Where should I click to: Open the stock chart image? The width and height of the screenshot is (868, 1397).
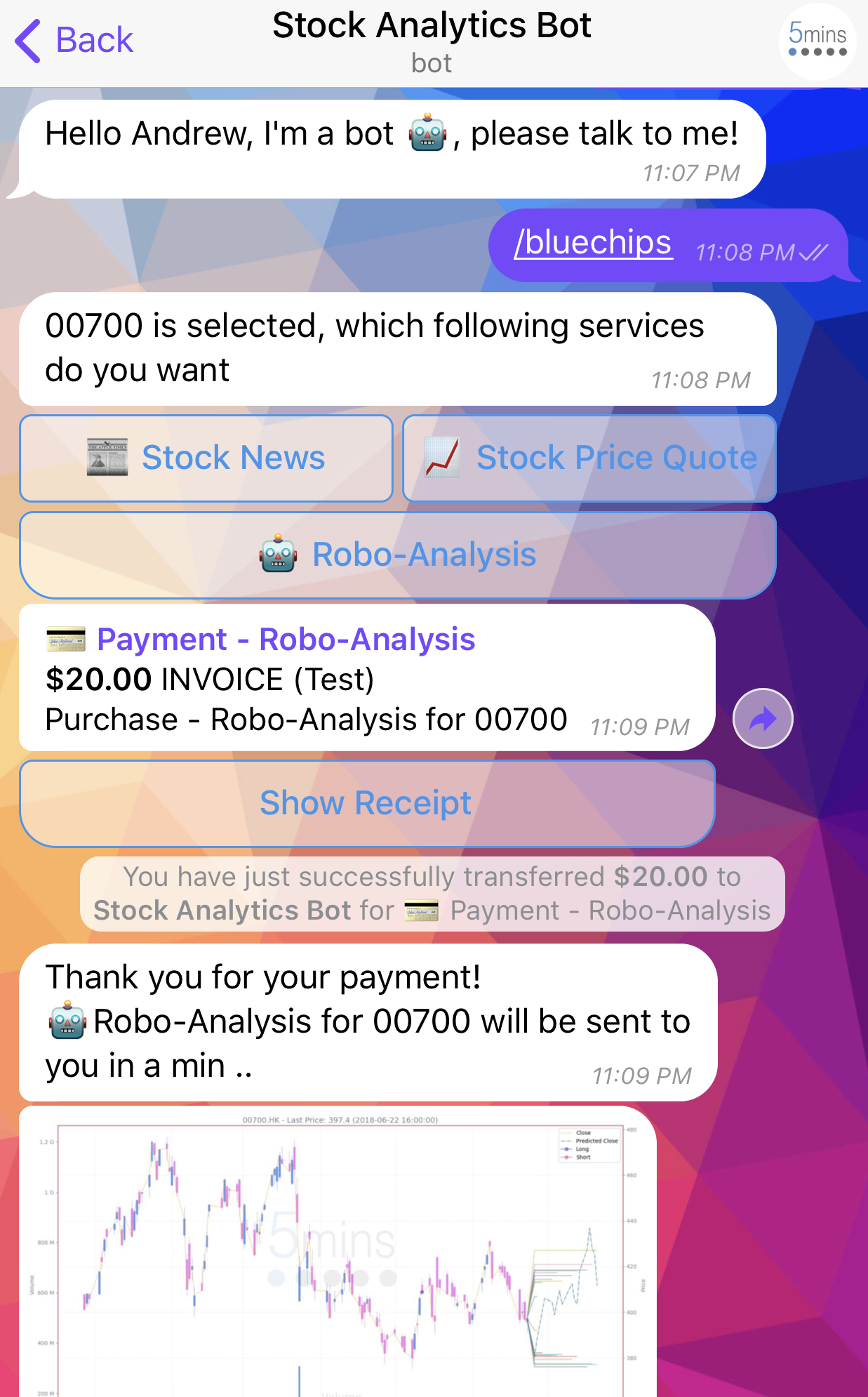tap(338, 1252)
